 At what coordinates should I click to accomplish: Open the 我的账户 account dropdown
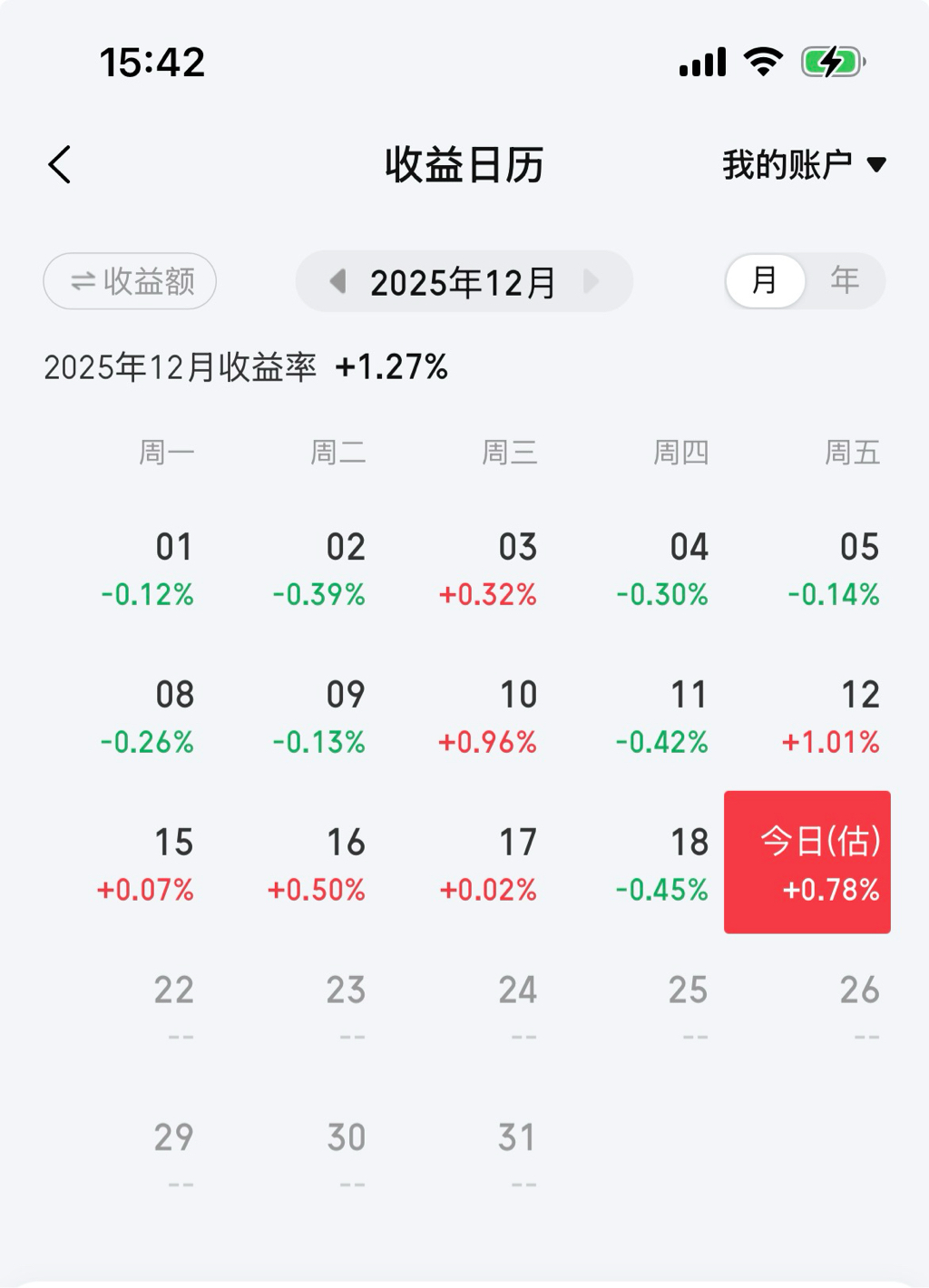(x=803, y=165)
